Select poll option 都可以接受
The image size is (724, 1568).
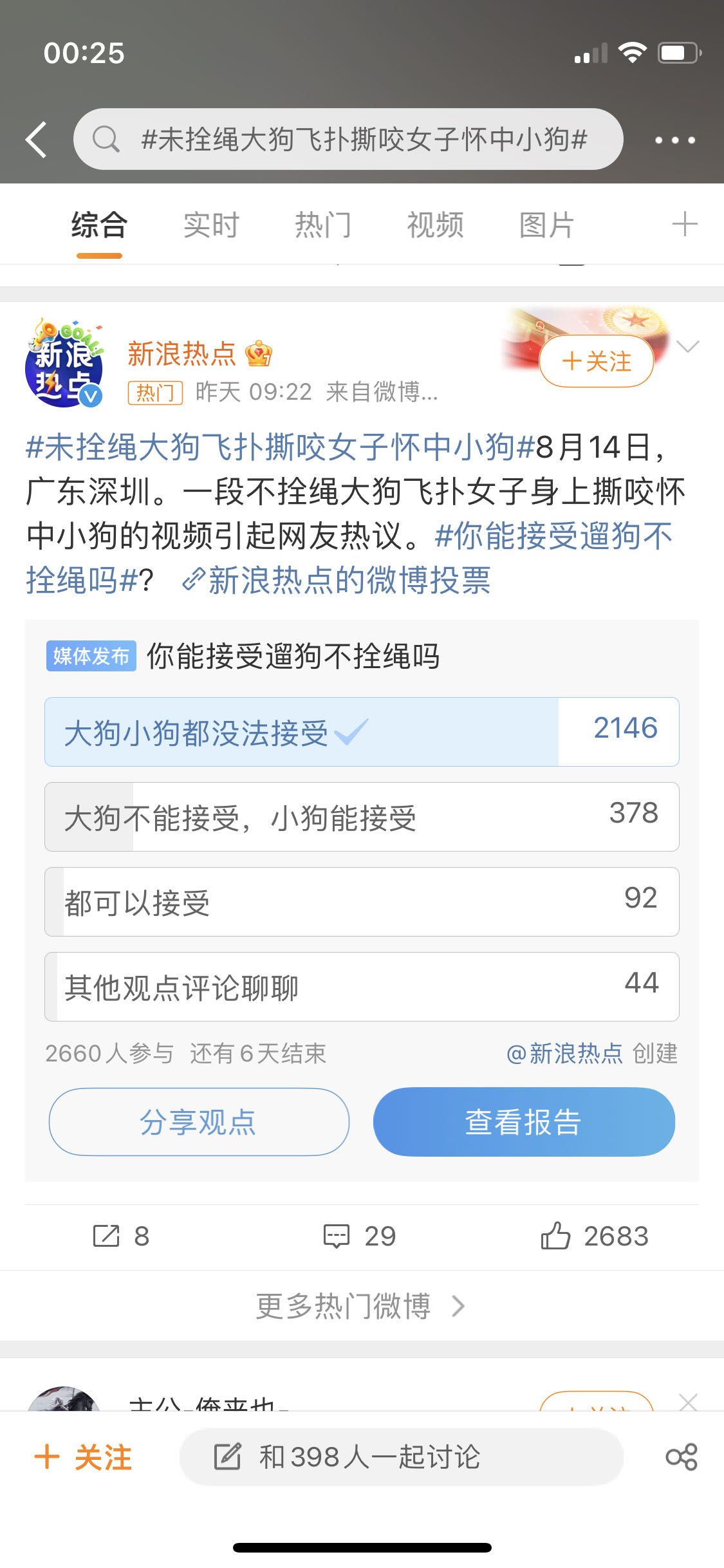coord(362,902)
